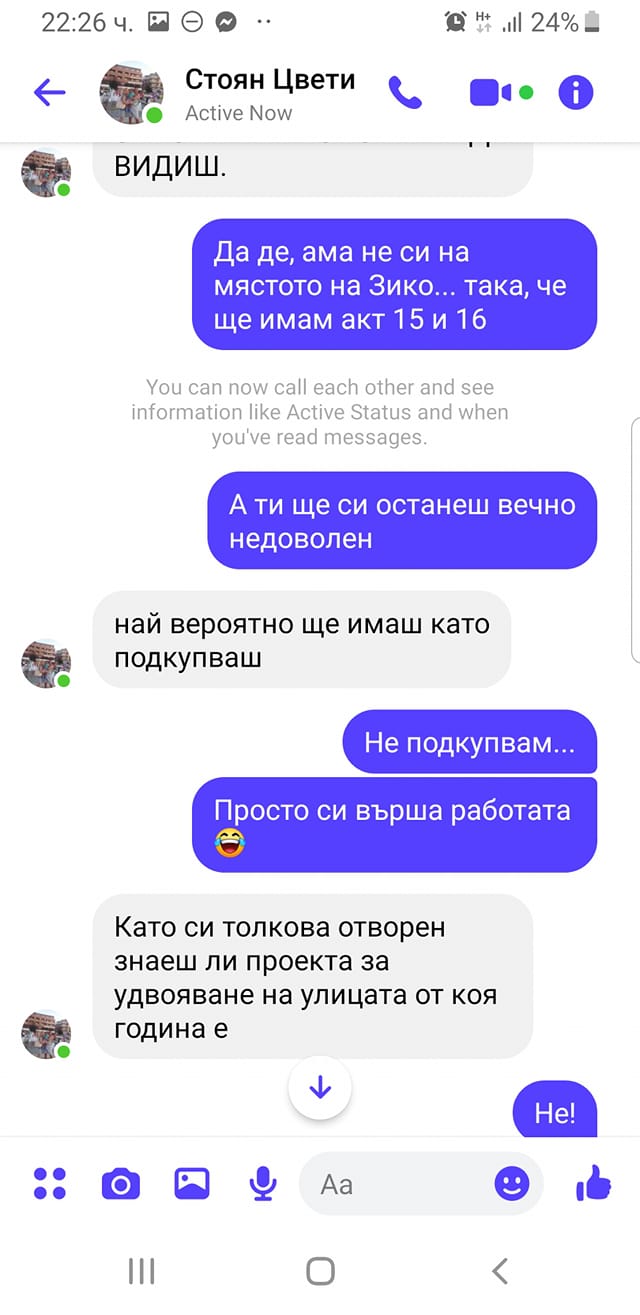Open the camera to take a photo
Screen dimensions: 640x1315
121,1184
